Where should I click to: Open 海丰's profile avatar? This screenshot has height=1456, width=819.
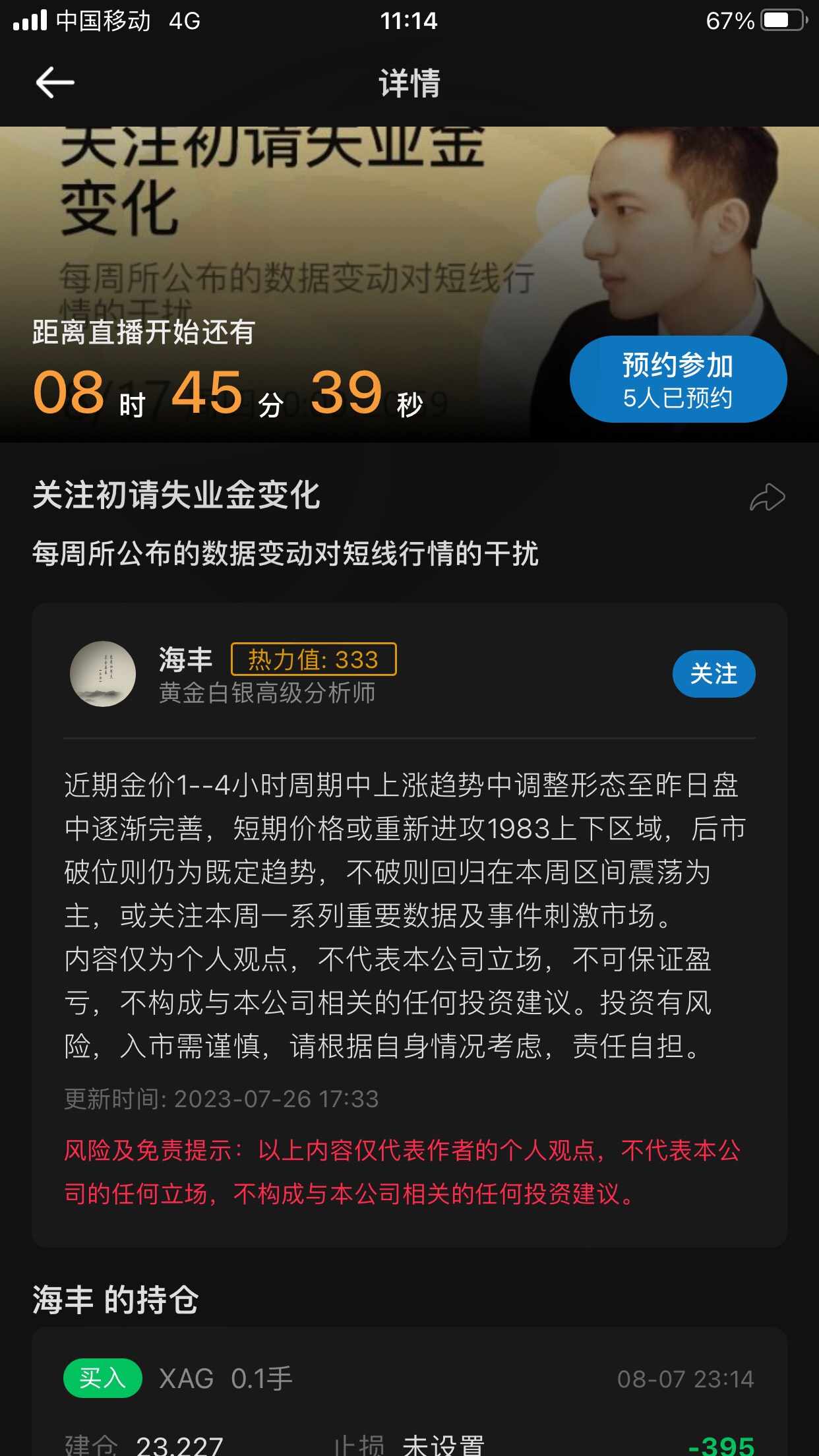[x=103, y=674]
